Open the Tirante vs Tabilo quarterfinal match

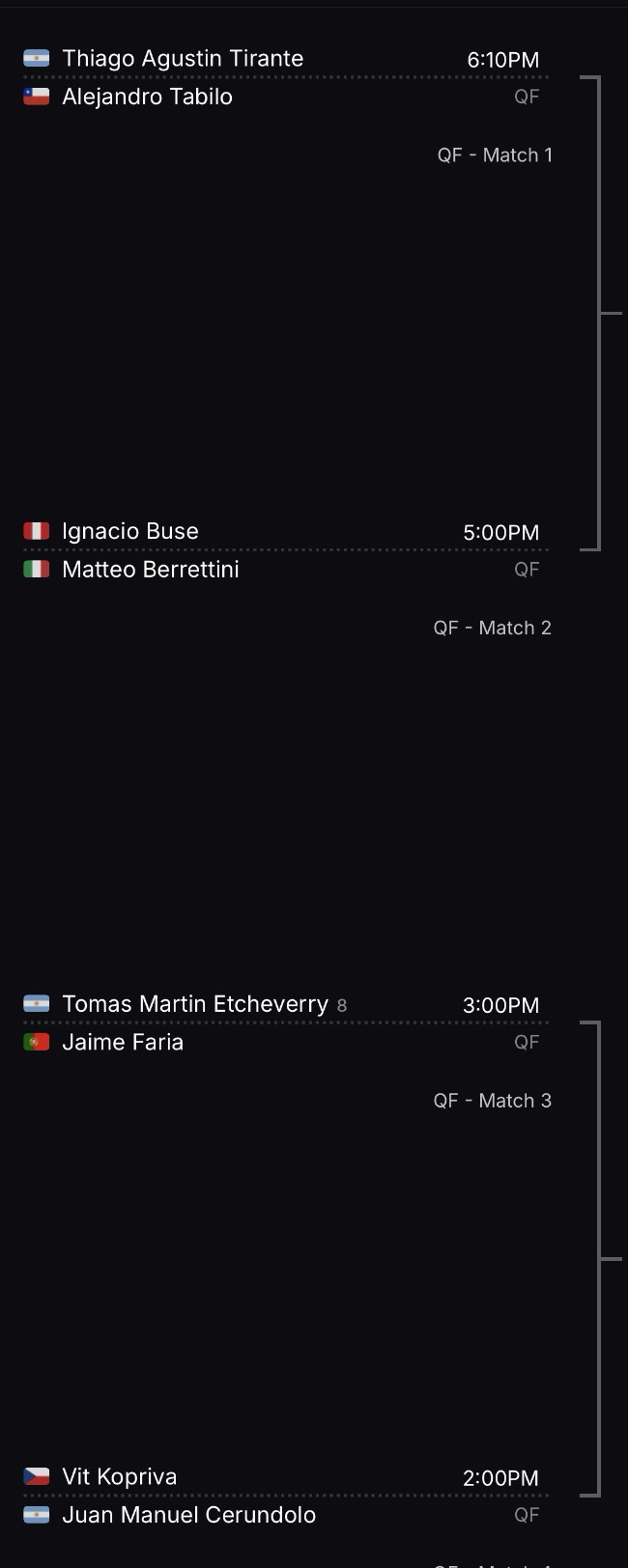(x=285, y=77)
